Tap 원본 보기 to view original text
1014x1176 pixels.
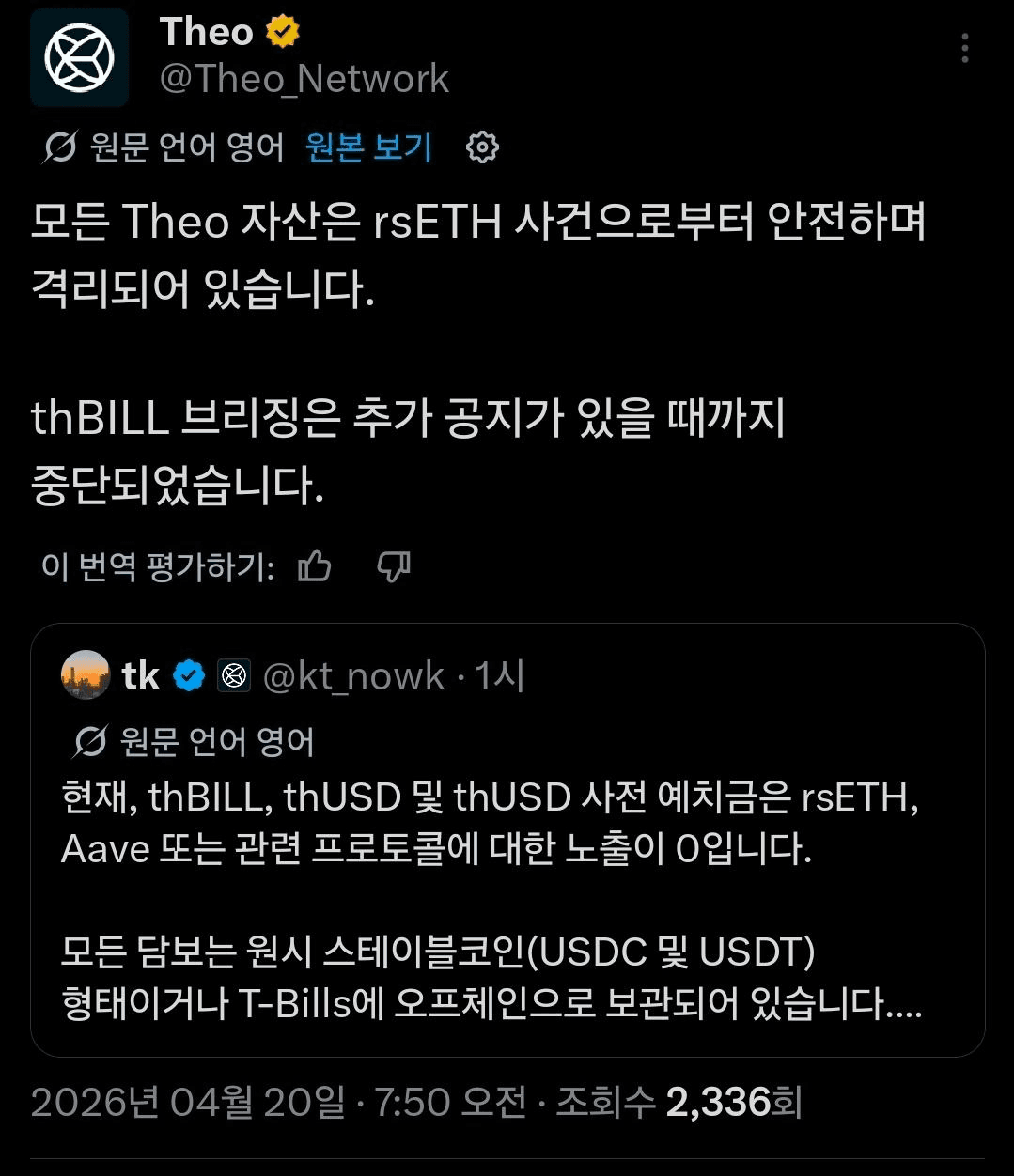tap(368, 147)
